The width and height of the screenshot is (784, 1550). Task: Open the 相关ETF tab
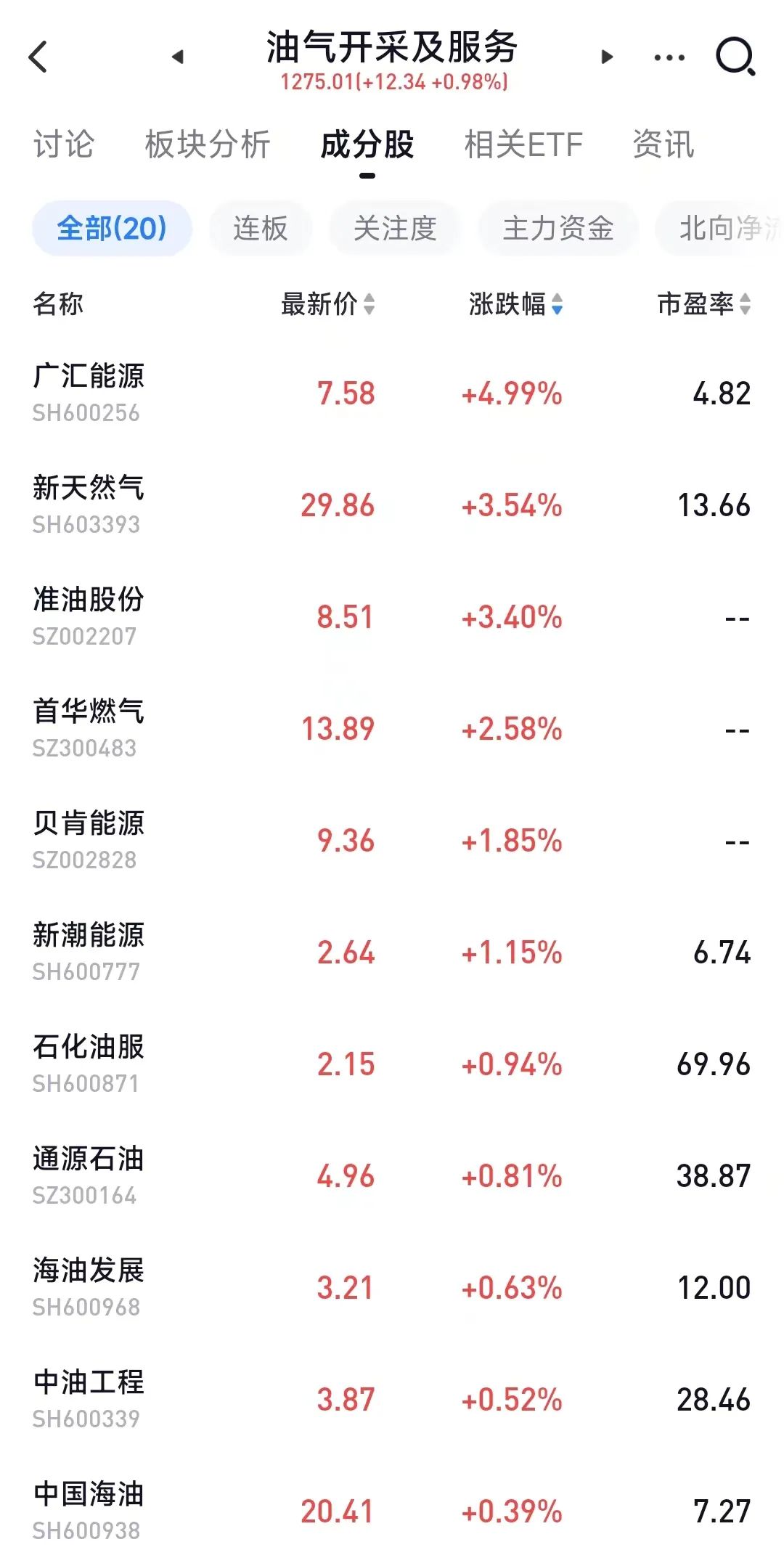[523, 144]
